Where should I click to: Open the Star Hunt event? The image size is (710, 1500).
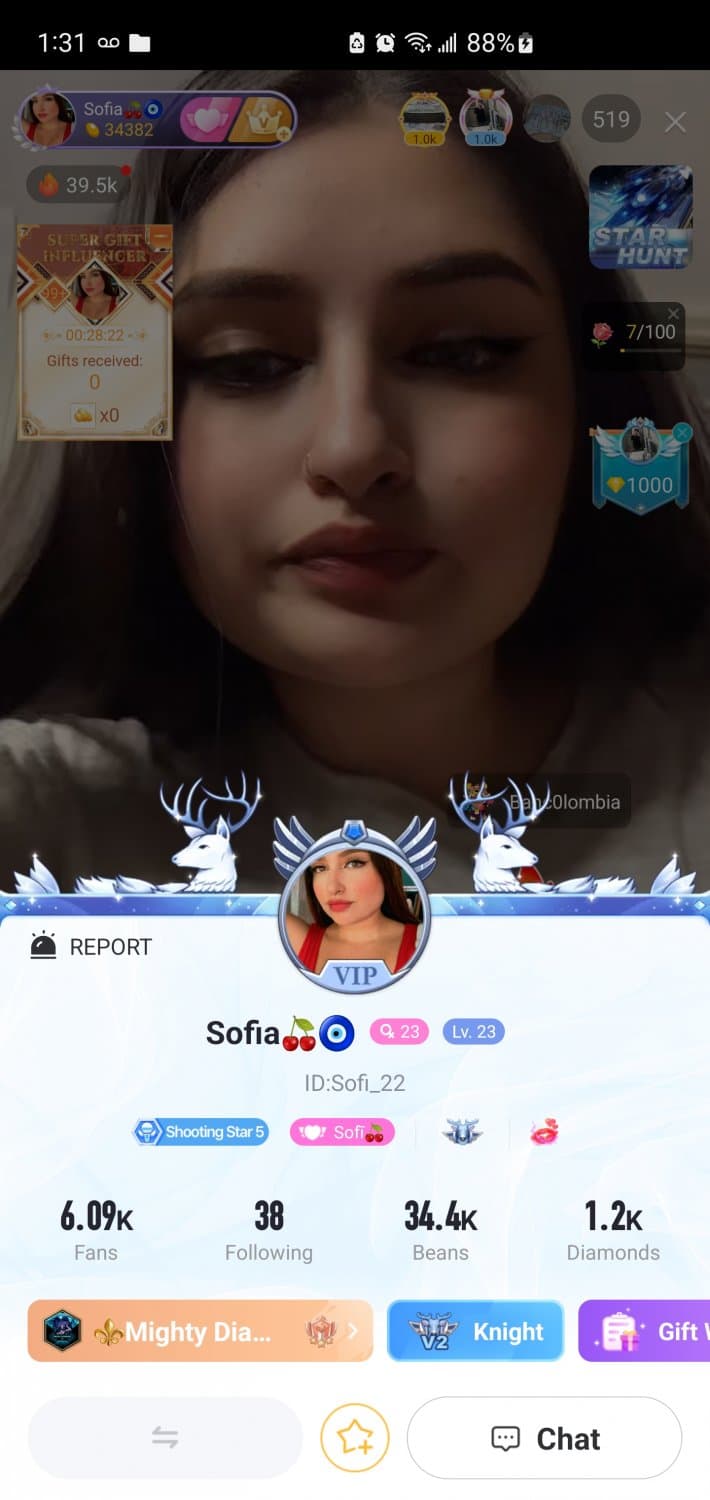point(640,217)
